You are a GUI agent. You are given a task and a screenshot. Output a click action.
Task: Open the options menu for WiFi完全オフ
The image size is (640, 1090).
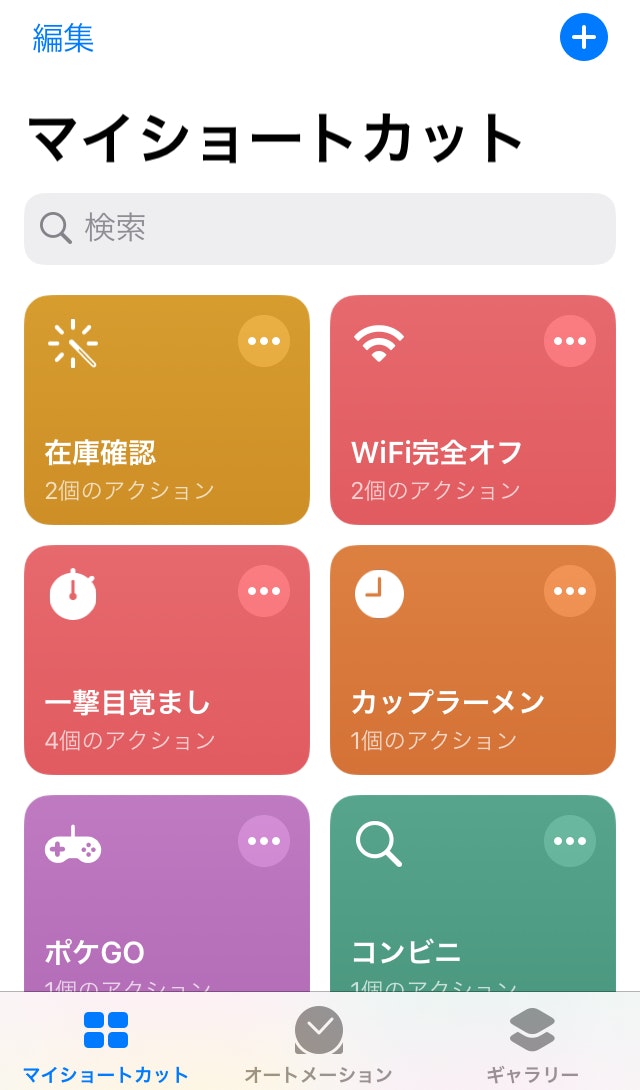pyautogui.click(x=570, y=341)
